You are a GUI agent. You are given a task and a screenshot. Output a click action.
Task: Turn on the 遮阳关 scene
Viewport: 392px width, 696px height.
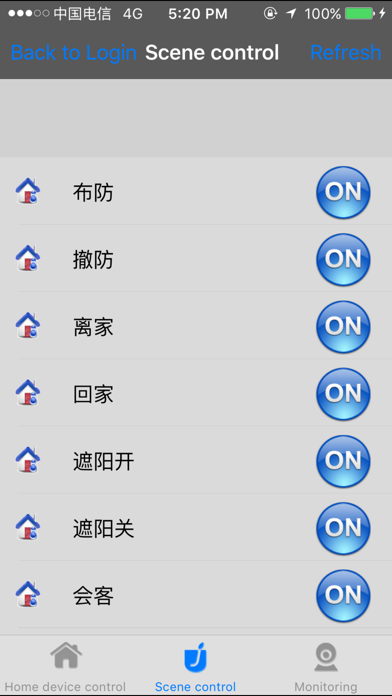coord(343,529)
